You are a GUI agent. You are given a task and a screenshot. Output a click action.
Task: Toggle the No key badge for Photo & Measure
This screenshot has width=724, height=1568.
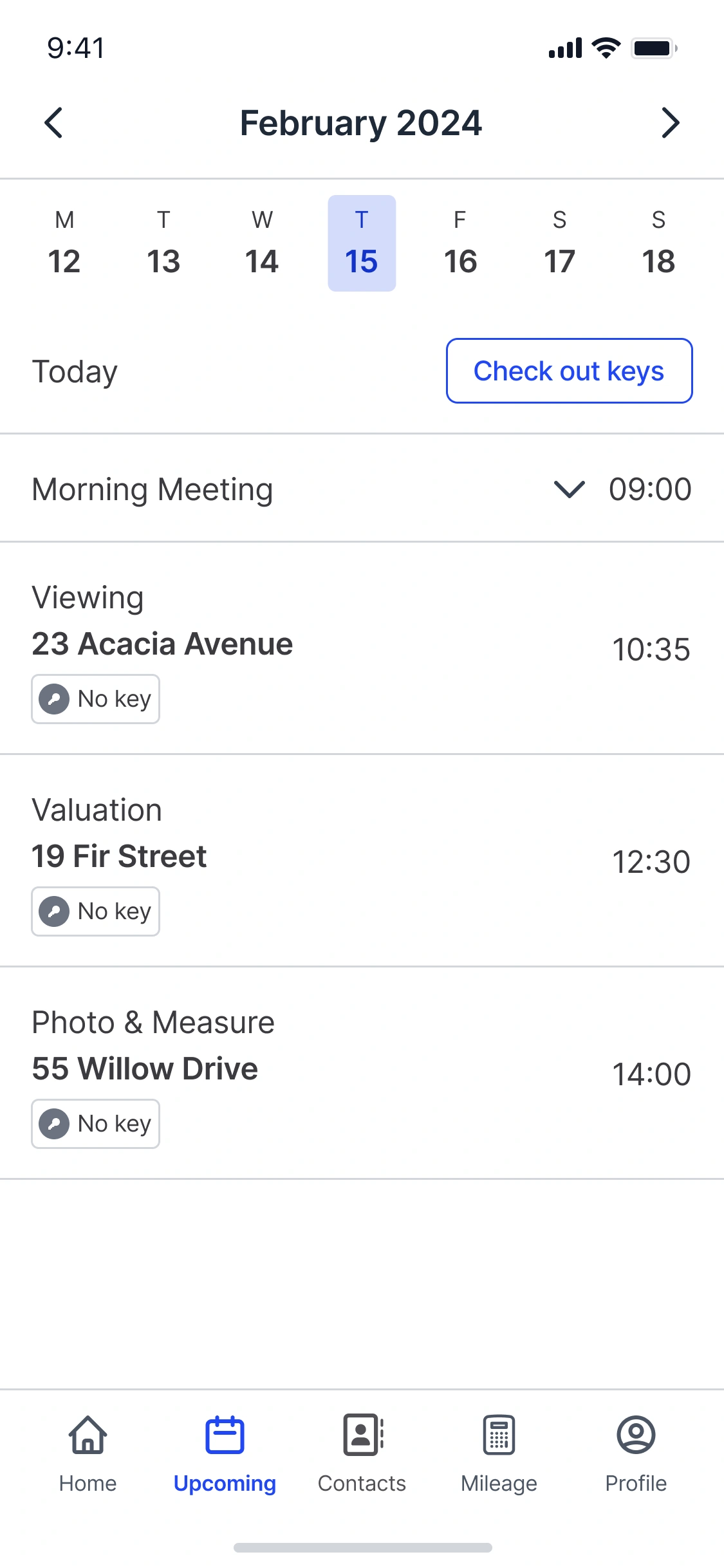click(95, 1124)
